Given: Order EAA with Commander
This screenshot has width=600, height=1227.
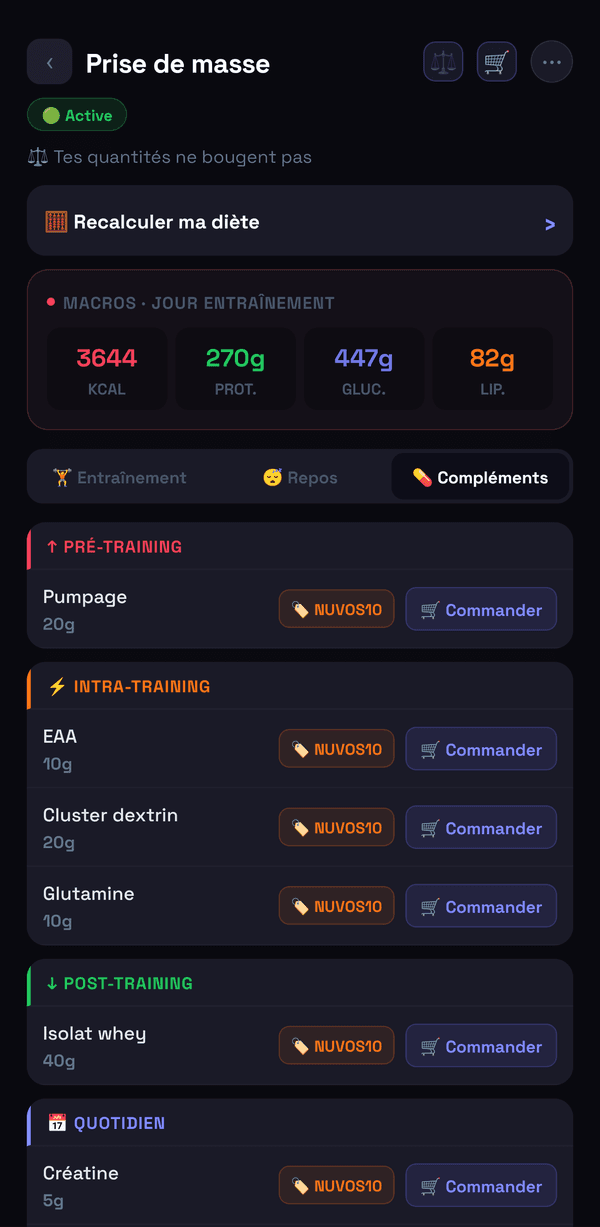Looking at the screenshot, I should tap(481, 749).
